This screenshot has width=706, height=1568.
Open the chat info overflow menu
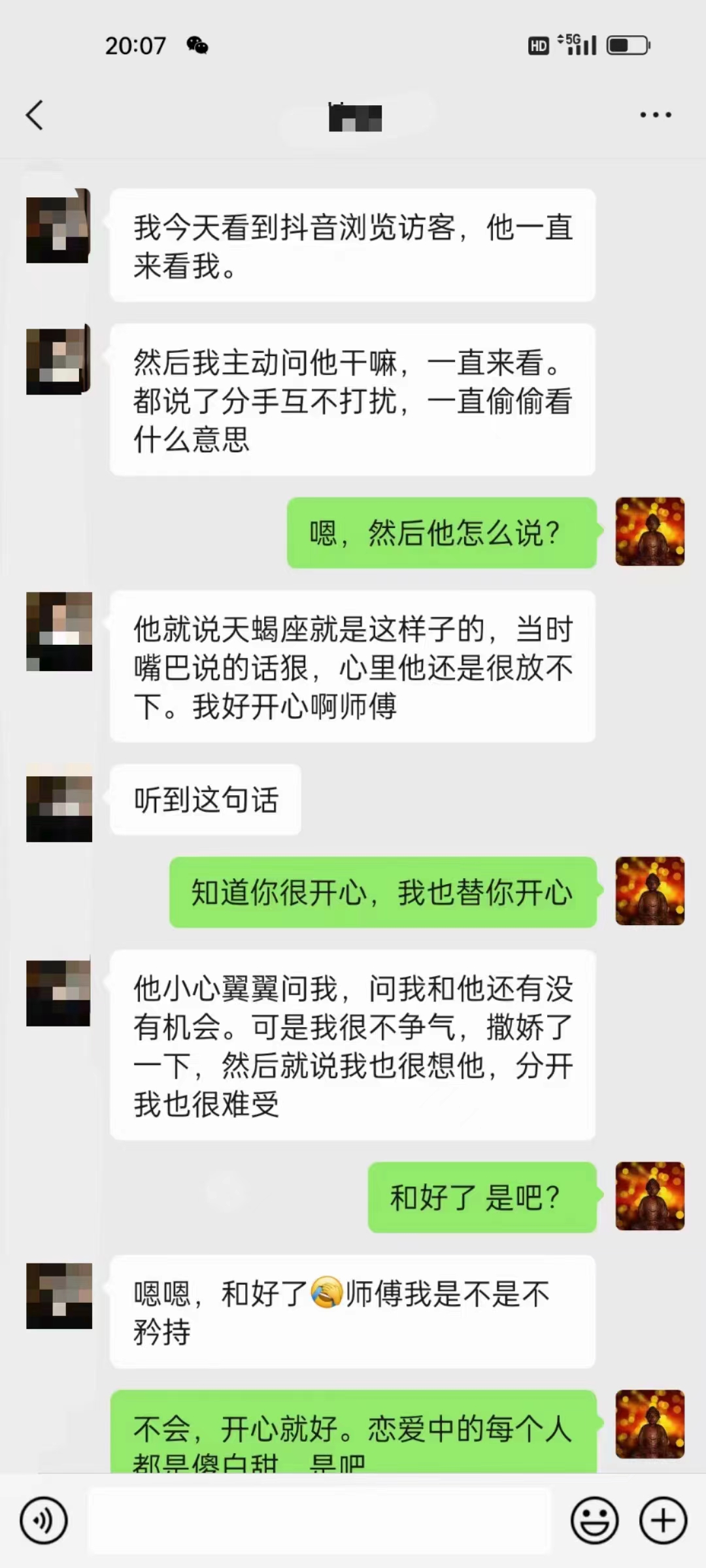[655, 115]
